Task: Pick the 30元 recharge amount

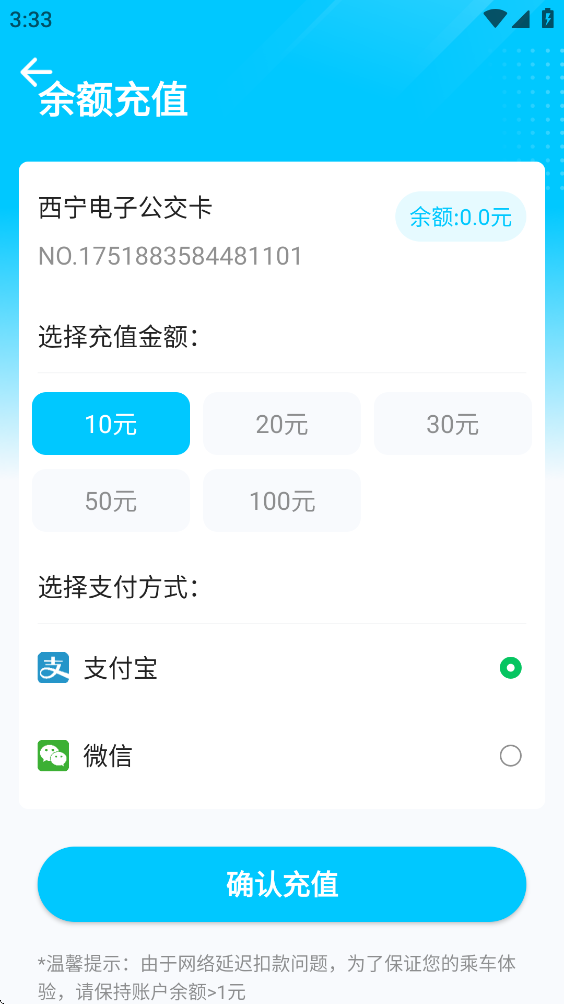Action: (453, 423)
